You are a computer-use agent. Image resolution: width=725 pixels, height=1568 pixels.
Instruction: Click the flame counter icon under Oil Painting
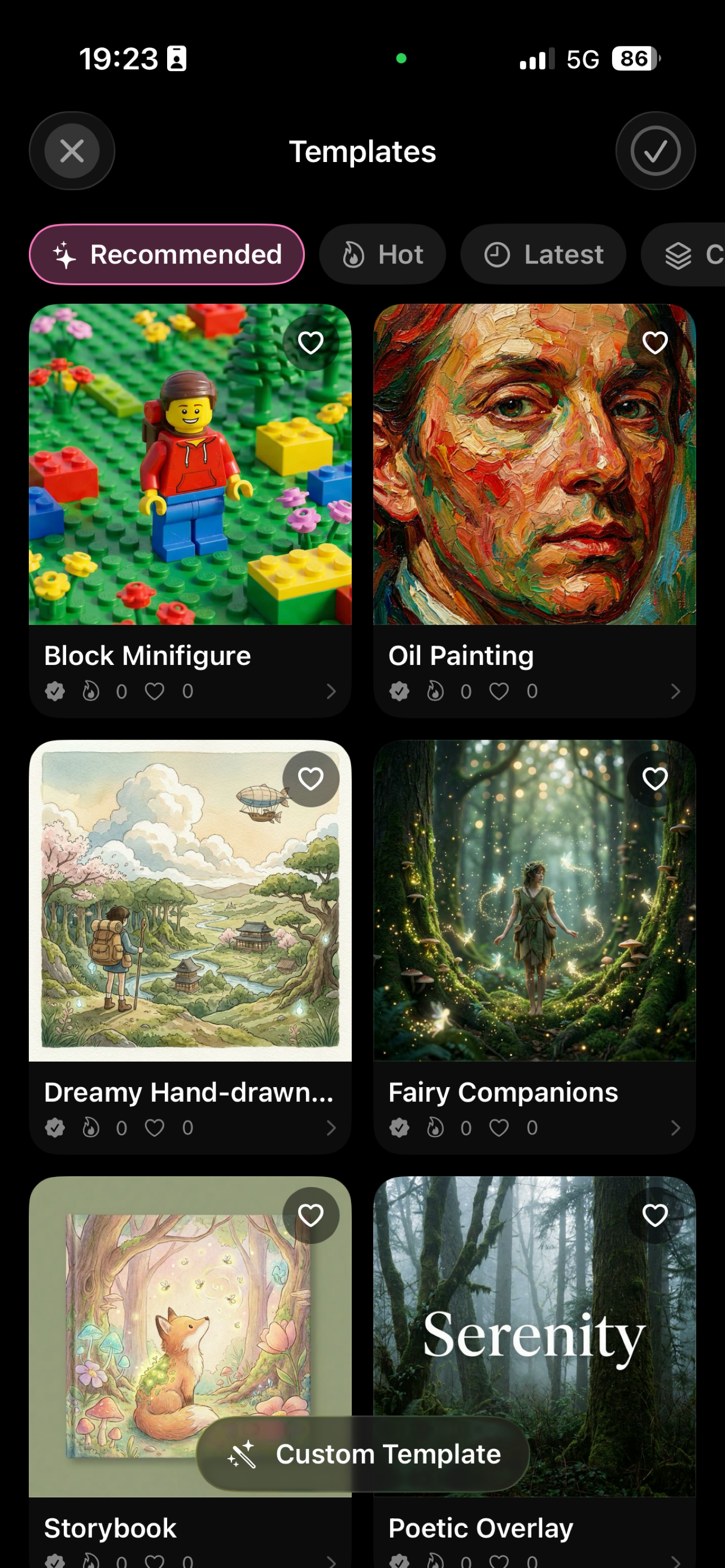(x=435, y=691)
